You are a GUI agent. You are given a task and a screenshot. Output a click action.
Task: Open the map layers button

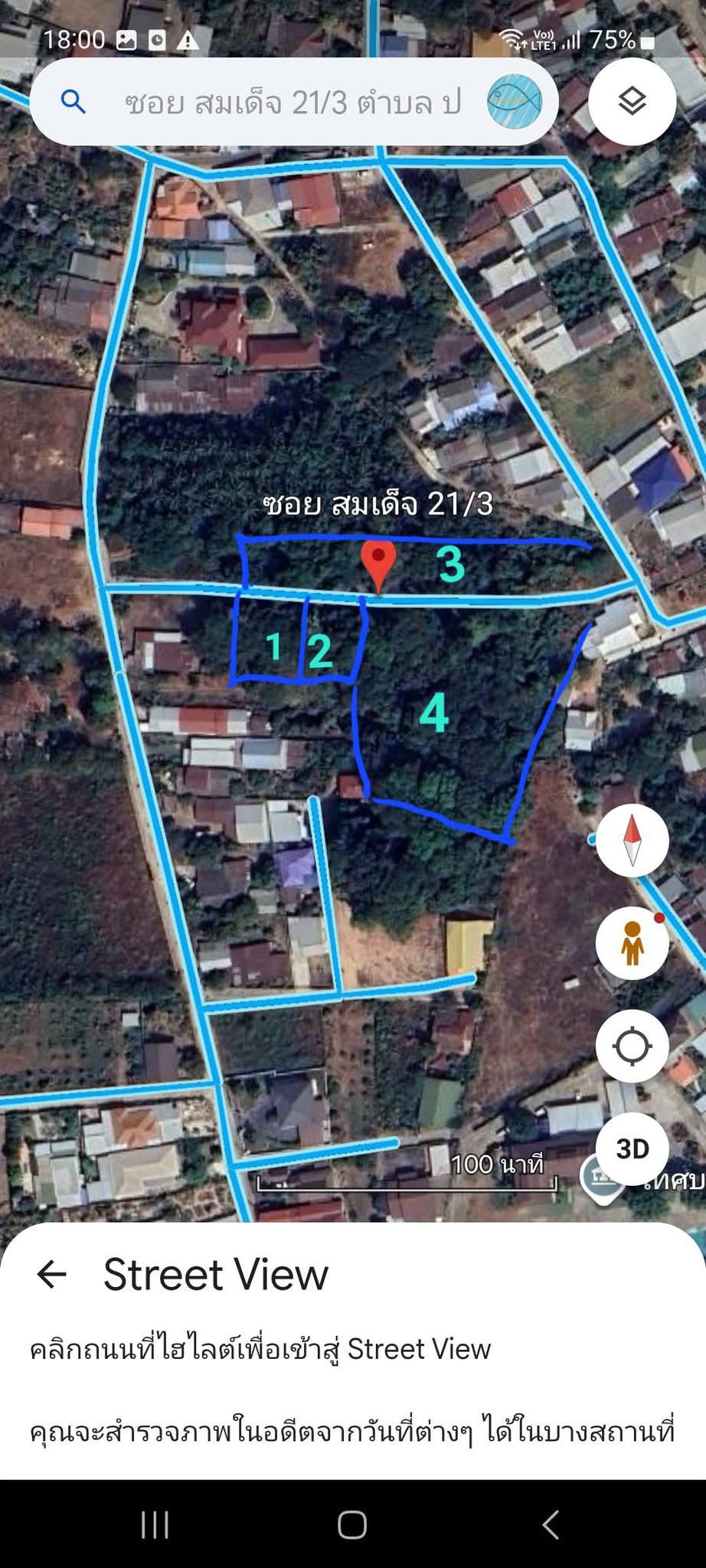632,101
